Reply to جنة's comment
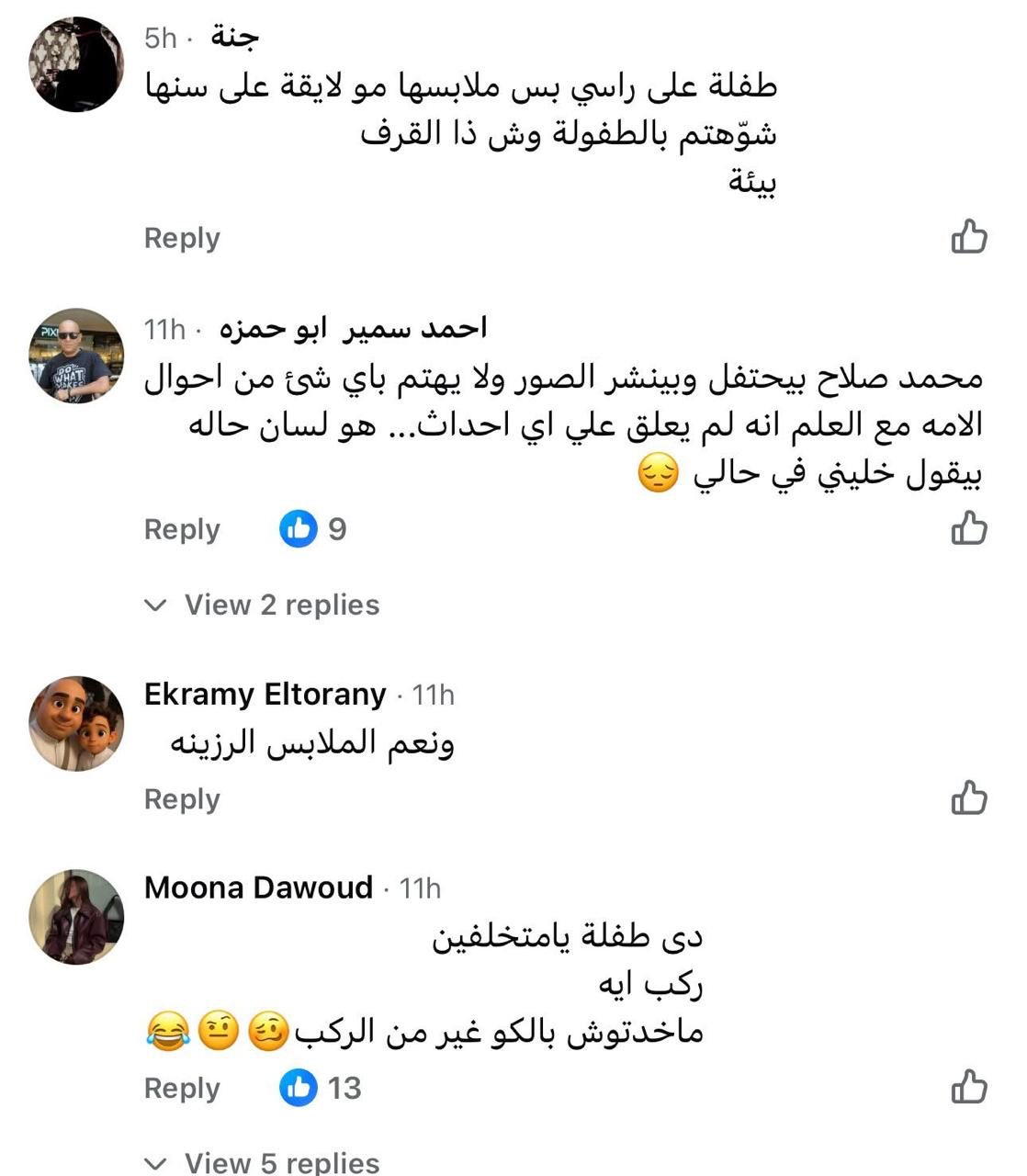Viewport: 1027px width, 1176px height. point(182,238)
